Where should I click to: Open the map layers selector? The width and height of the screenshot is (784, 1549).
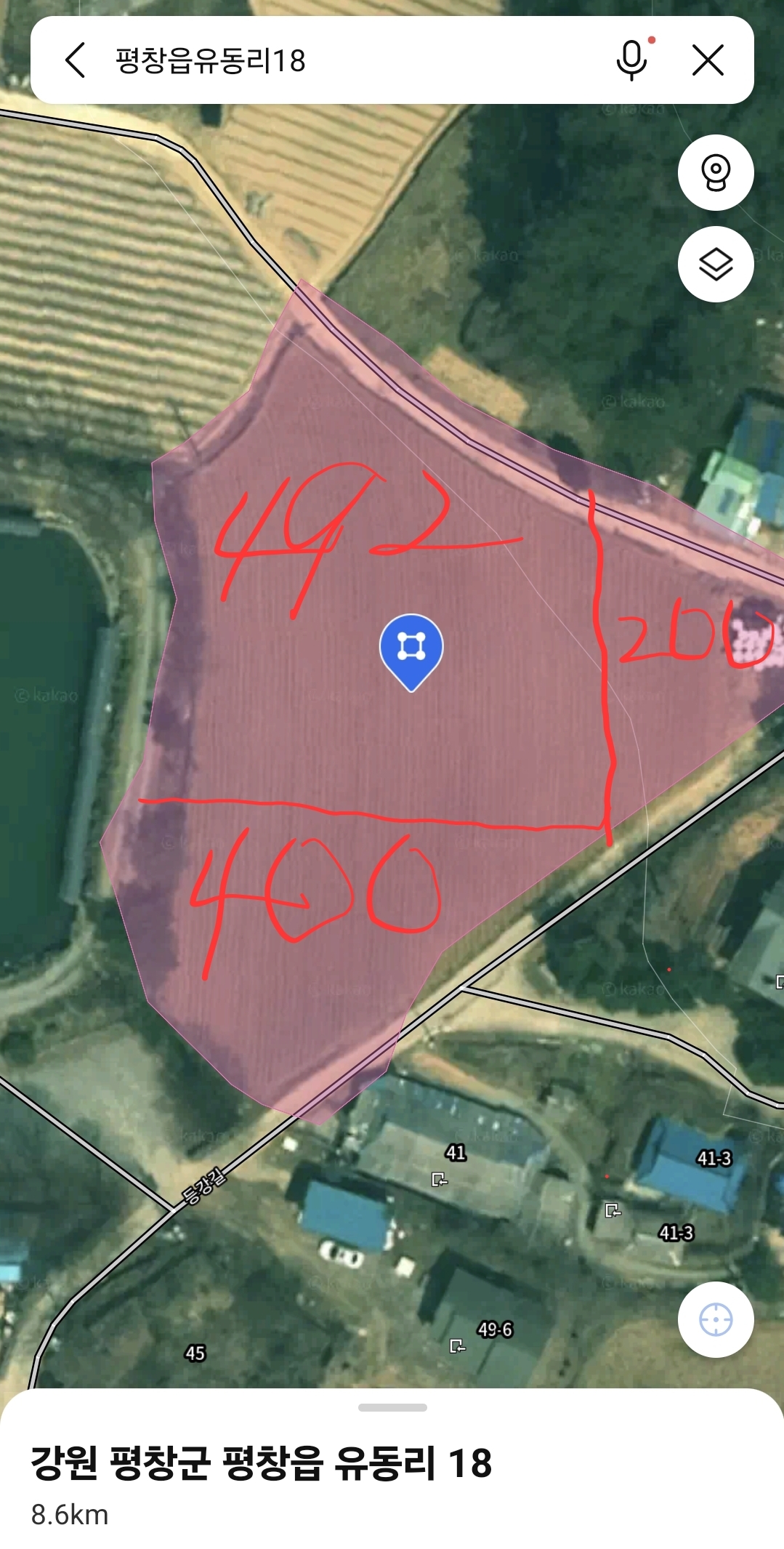point(715,265)
